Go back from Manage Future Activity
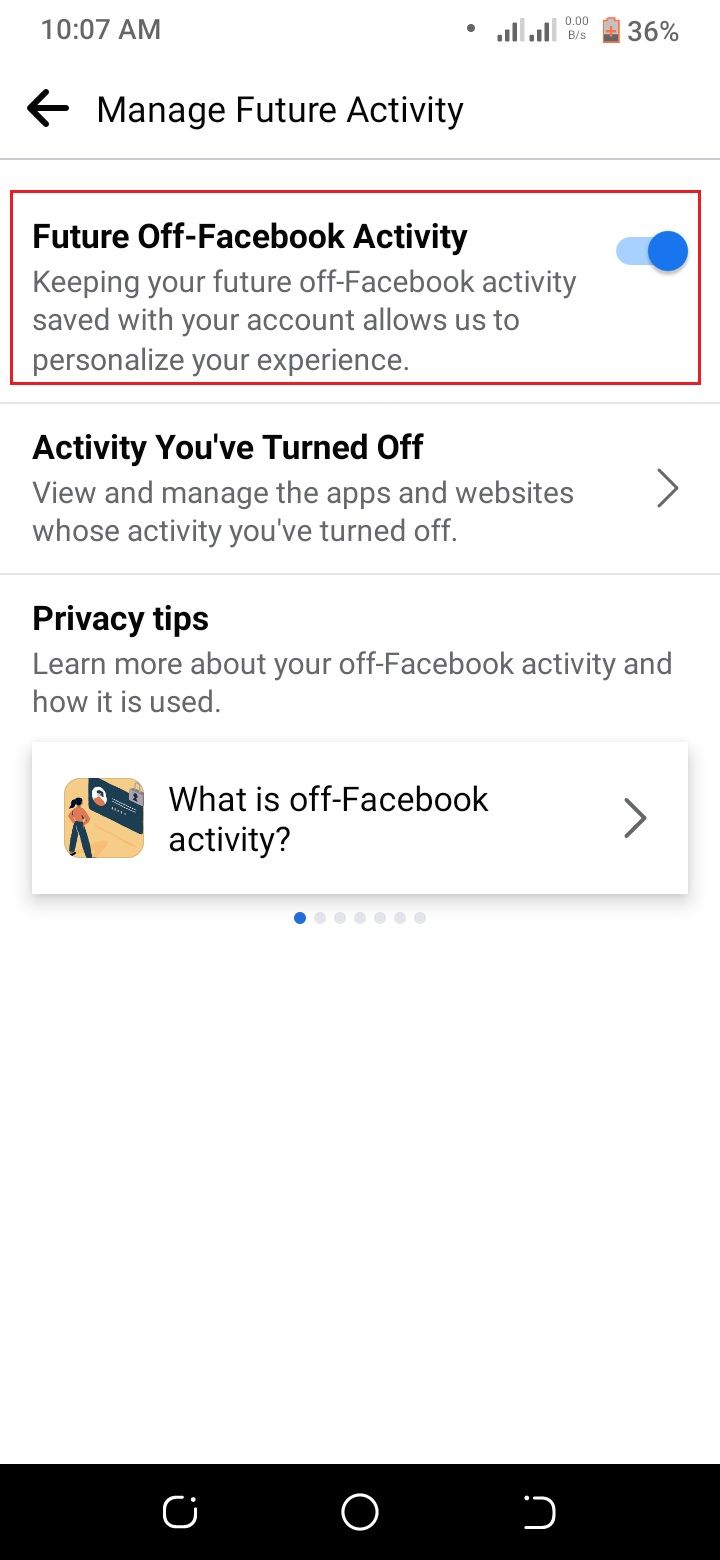This screenshot has height=1560, width=720. (x=48, y=109)
